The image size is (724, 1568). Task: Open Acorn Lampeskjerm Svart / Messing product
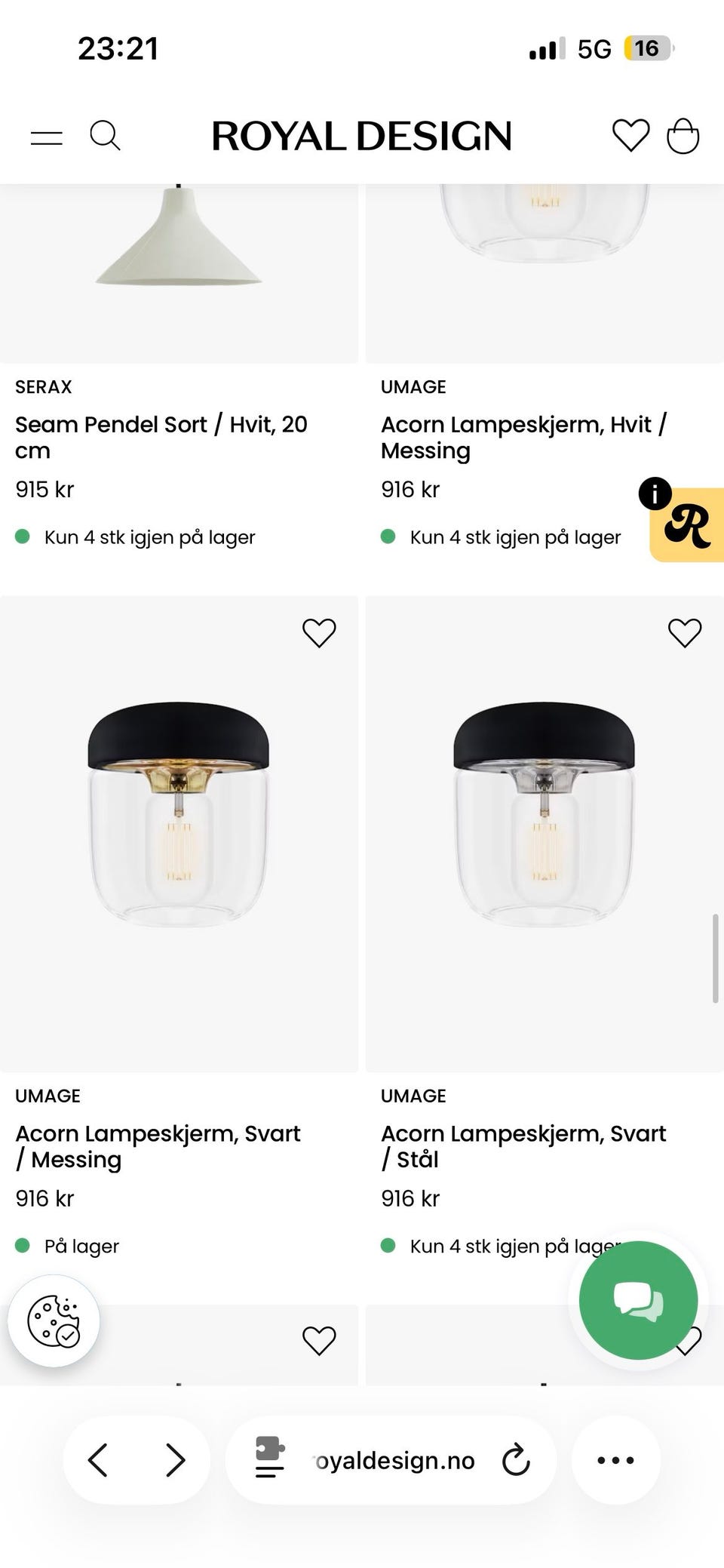tap(158, 1146)
